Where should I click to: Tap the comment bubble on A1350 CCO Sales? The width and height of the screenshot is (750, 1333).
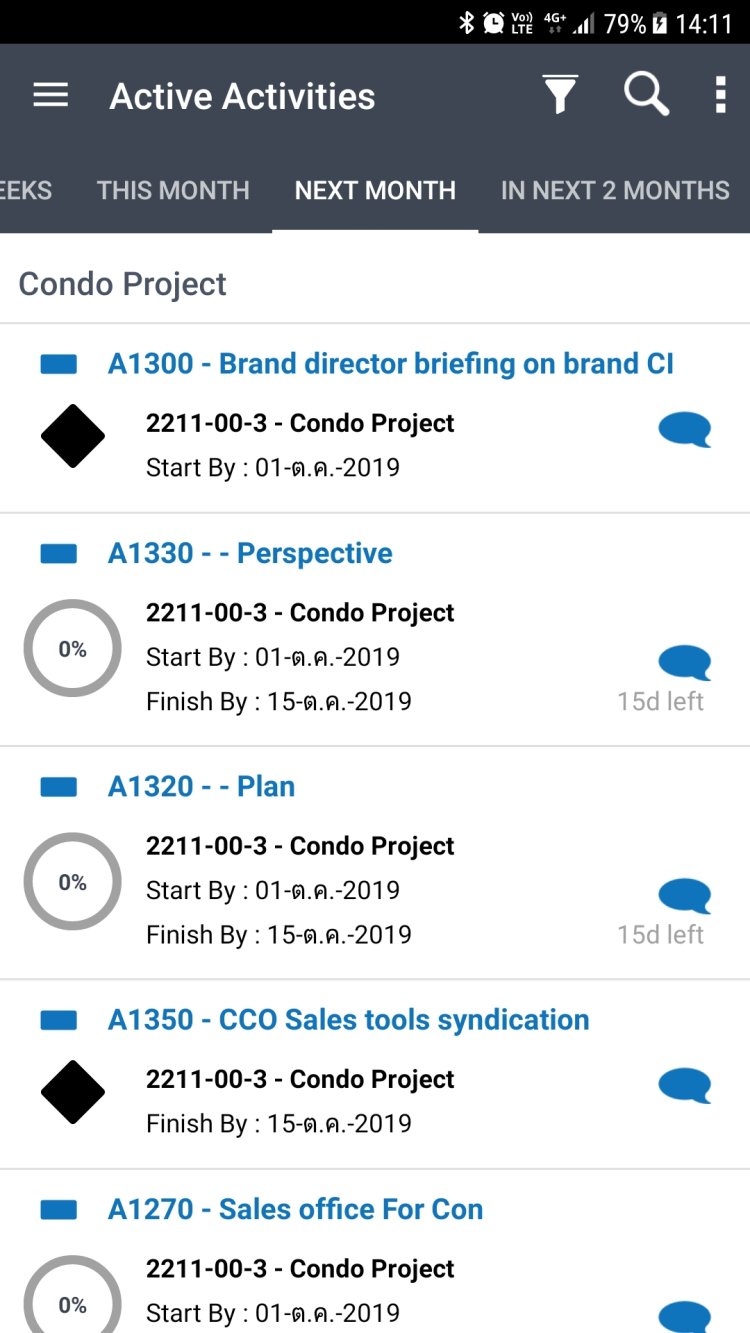coord(685,1086)
